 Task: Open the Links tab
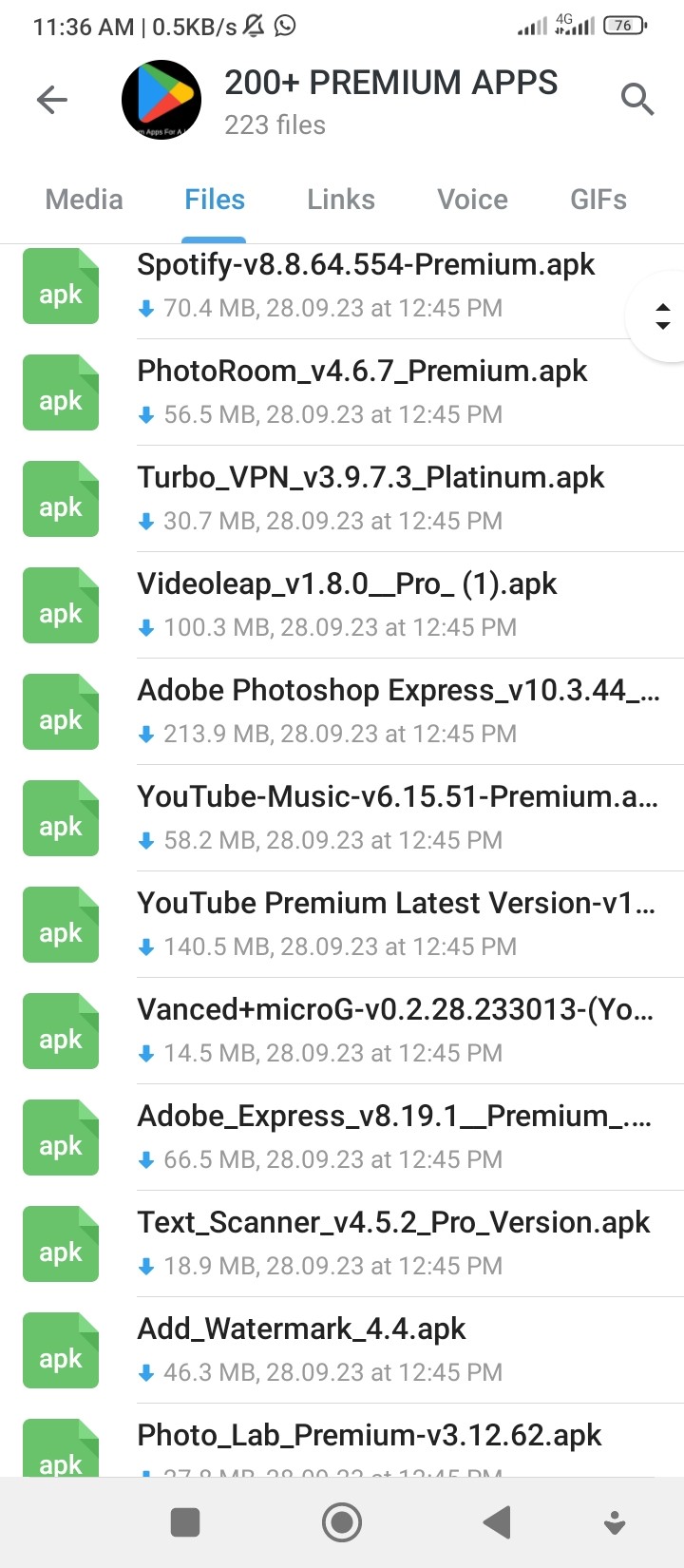(x=340, y=199)
